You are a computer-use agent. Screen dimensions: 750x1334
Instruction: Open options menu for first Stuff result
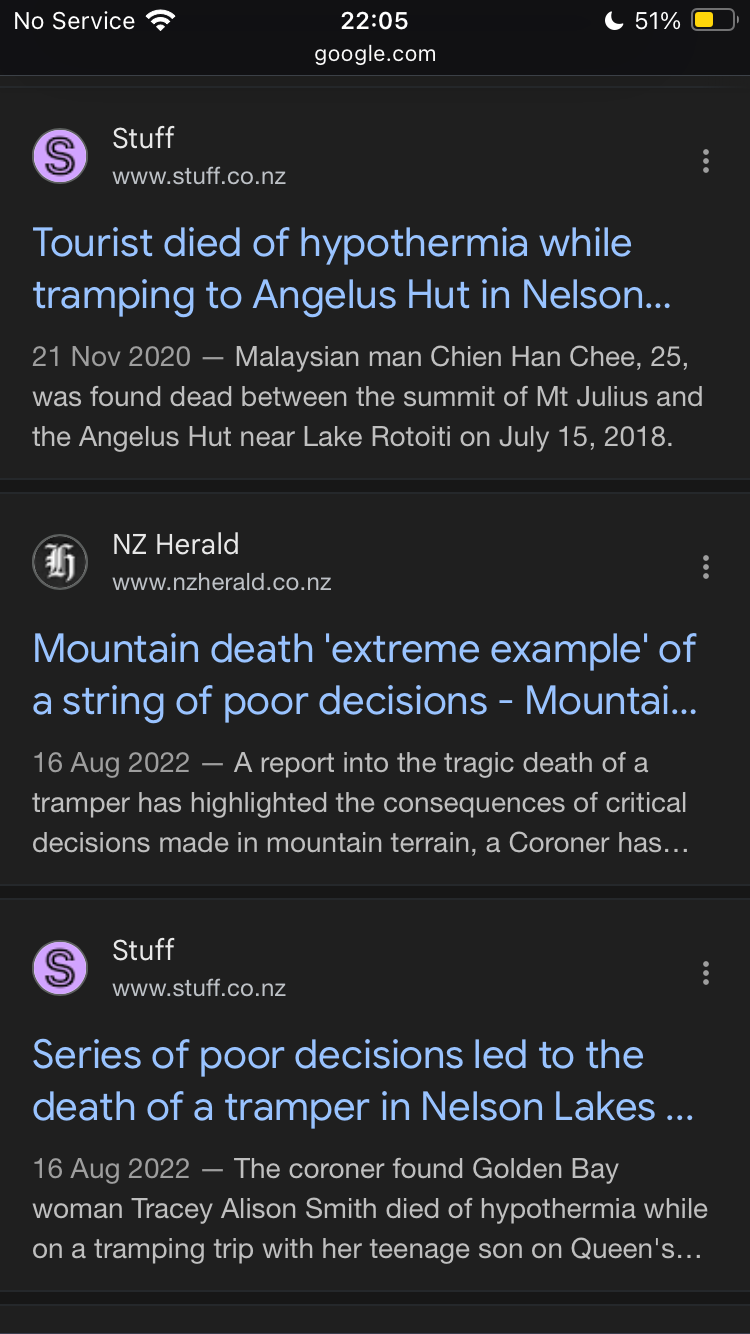tap(706, 161)
